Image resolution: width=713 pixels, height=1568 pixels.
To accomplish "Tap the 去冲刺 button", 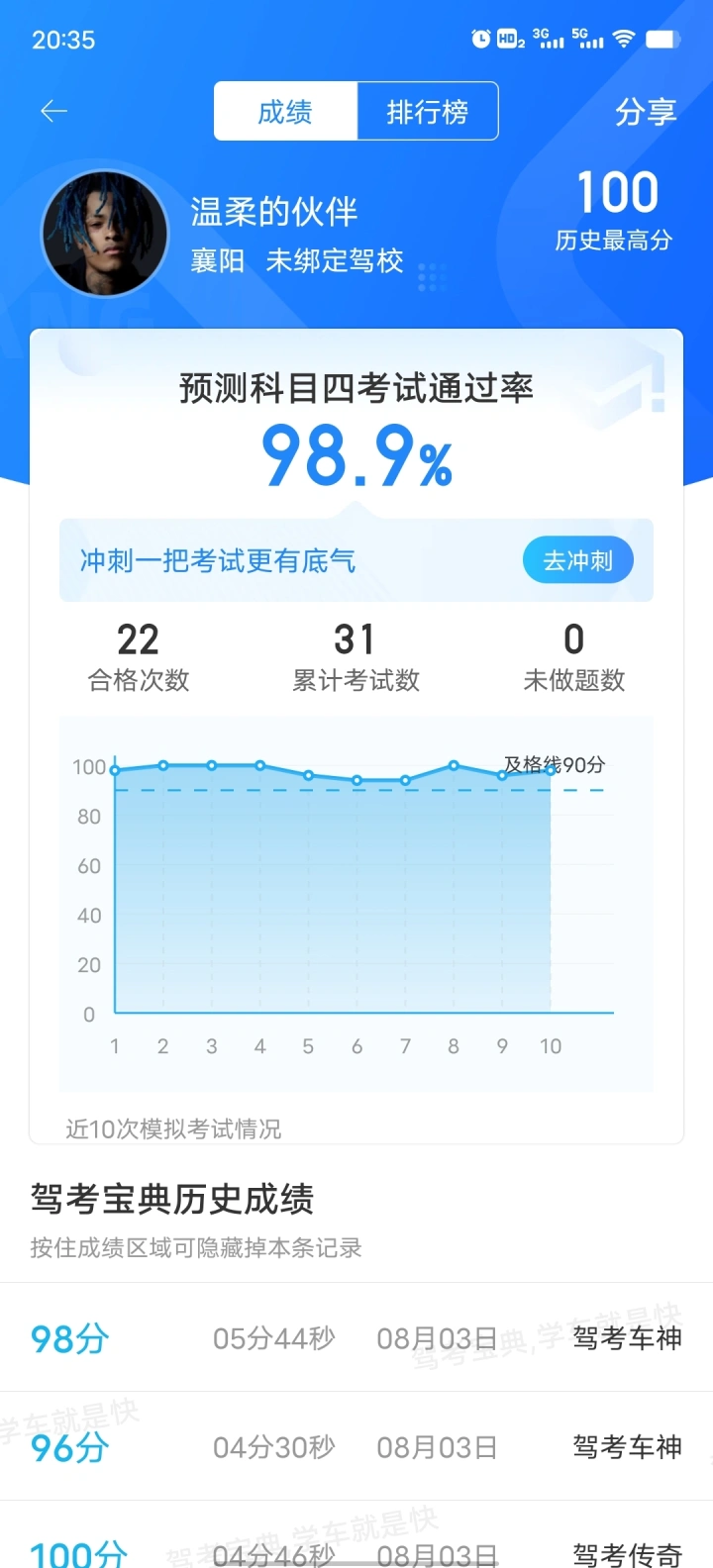I will 578,561.
